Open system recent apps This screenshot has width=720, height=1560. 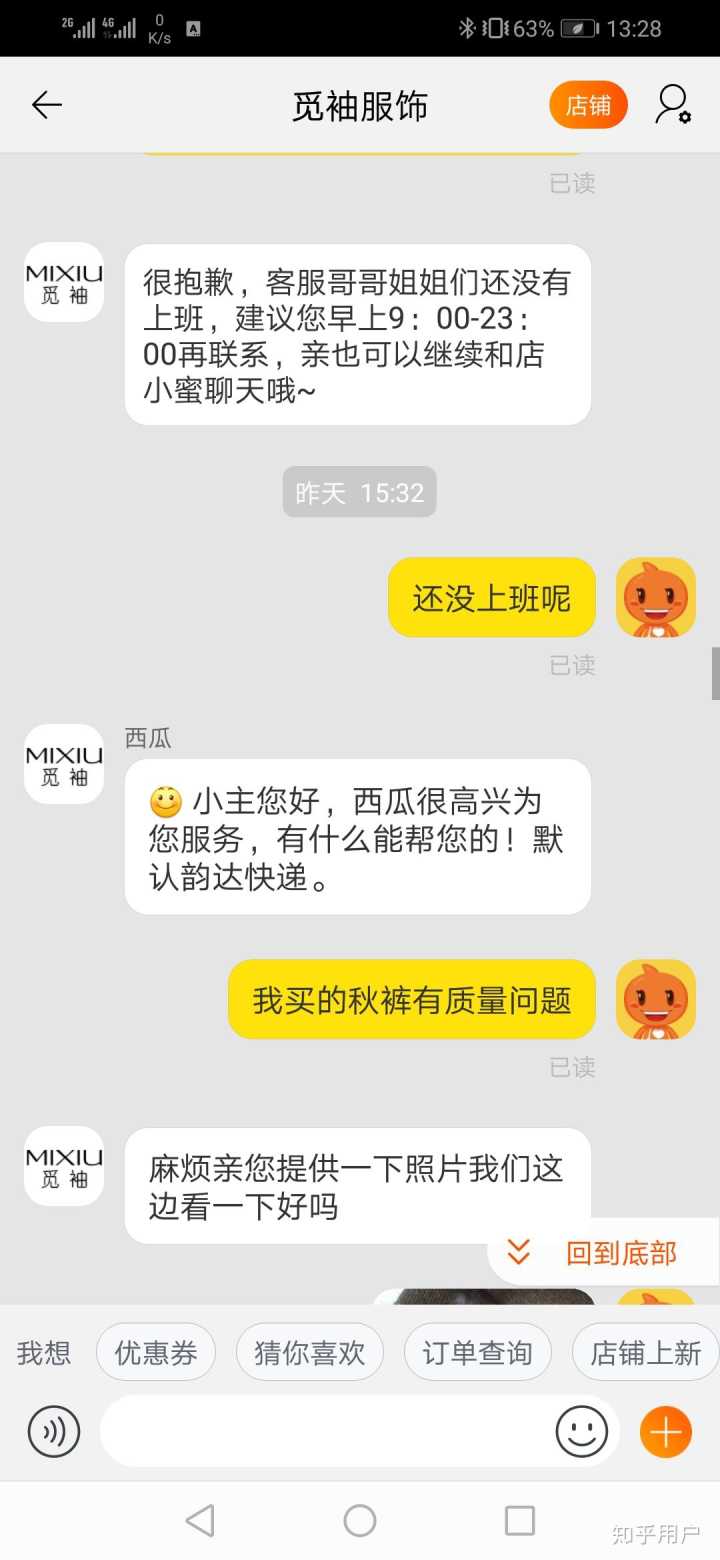[519, 1521]
